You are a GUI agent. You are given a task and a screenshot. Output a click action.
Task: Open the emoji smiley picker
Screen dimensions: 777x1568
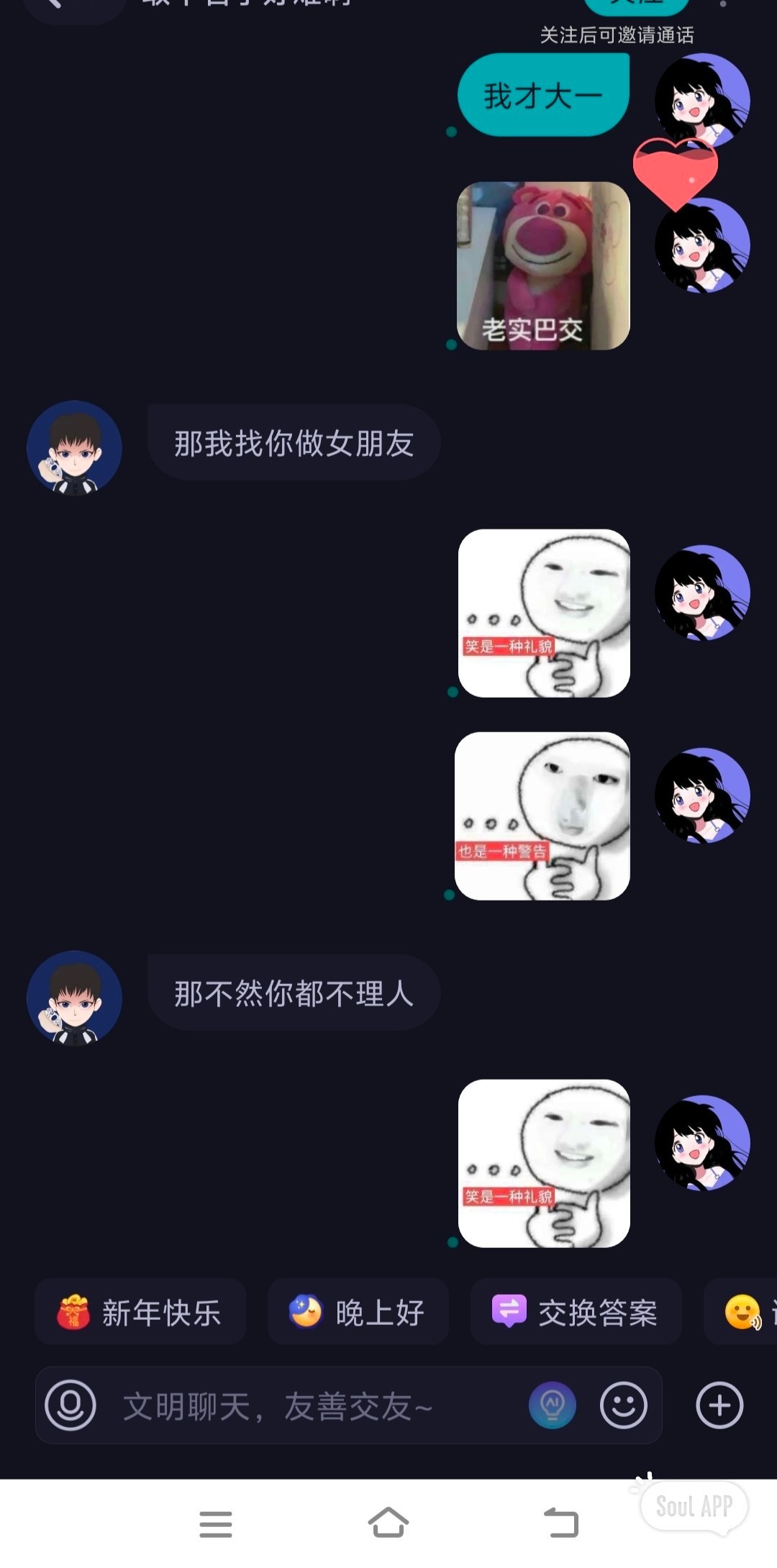(624, 1405)
